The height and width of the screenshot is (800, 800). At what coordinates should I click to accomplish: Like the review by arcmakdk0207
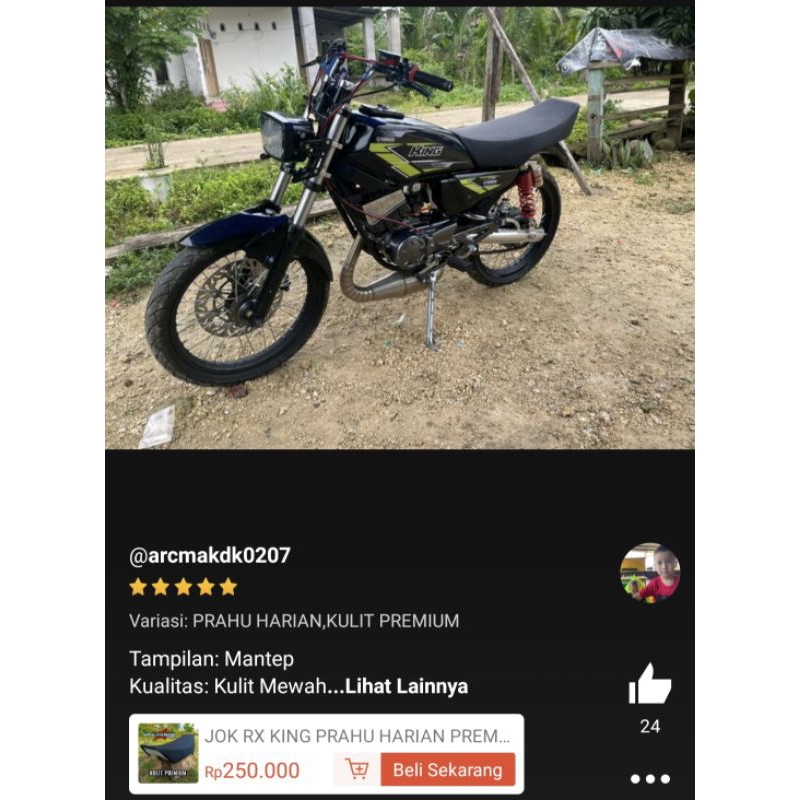point(650,686)
